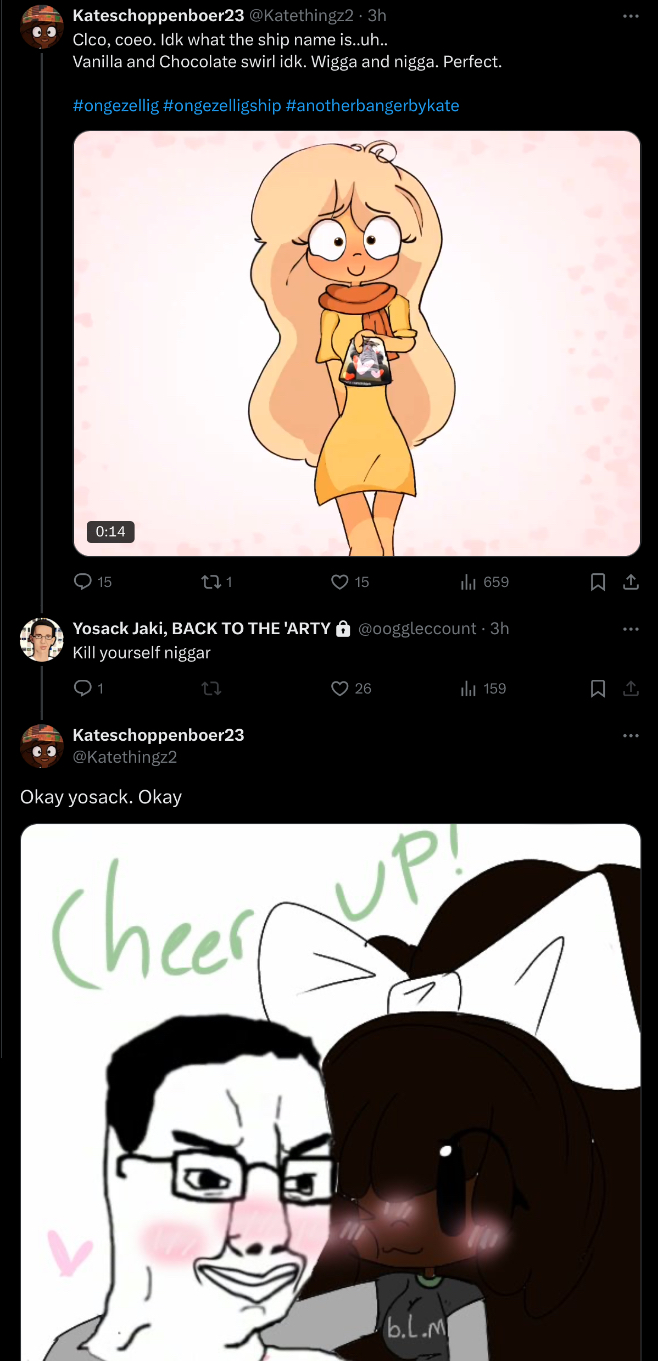Open @Katethingz2 profile from the bottom post
658x1361 pixels.
(125, 757)
